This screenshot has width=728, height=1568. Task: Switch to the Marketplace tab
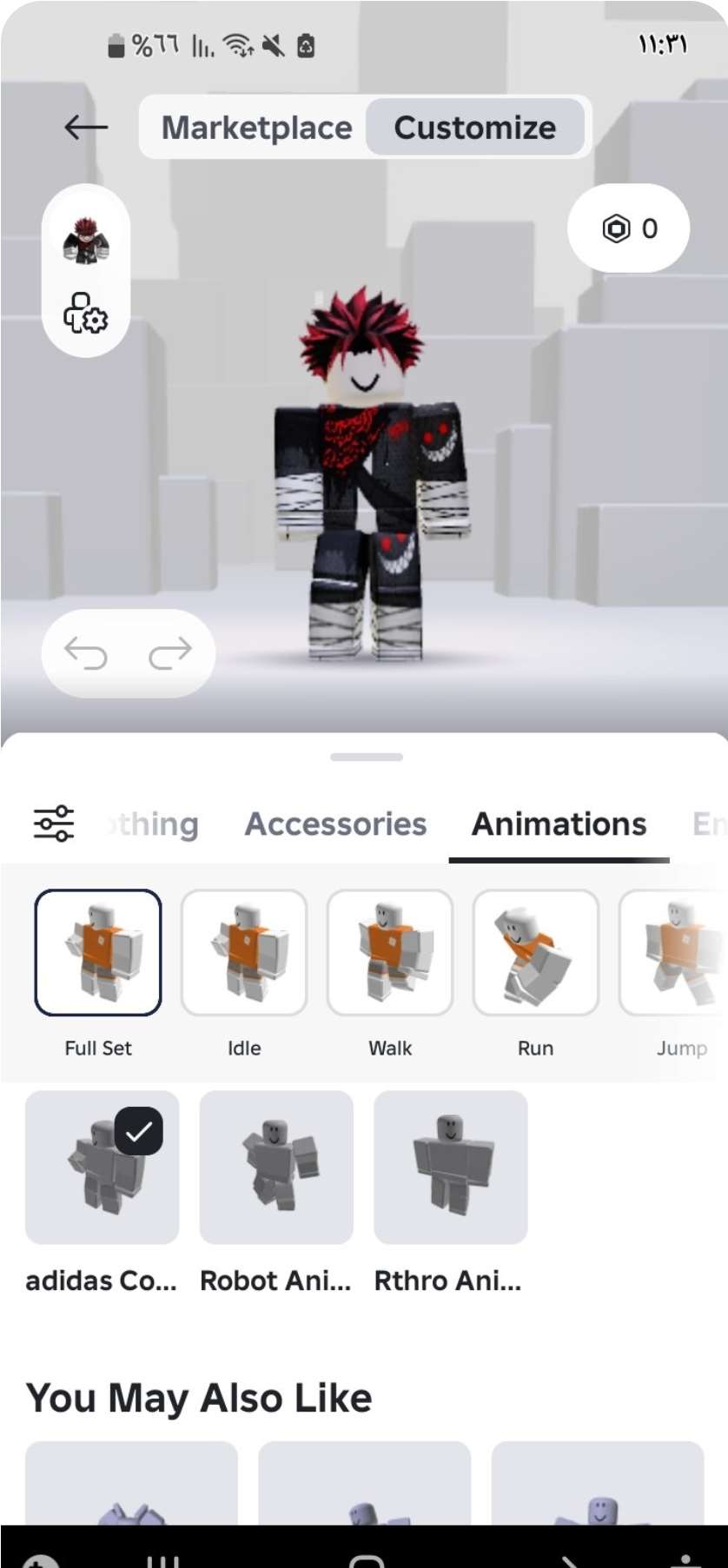(x=257, y=127)
